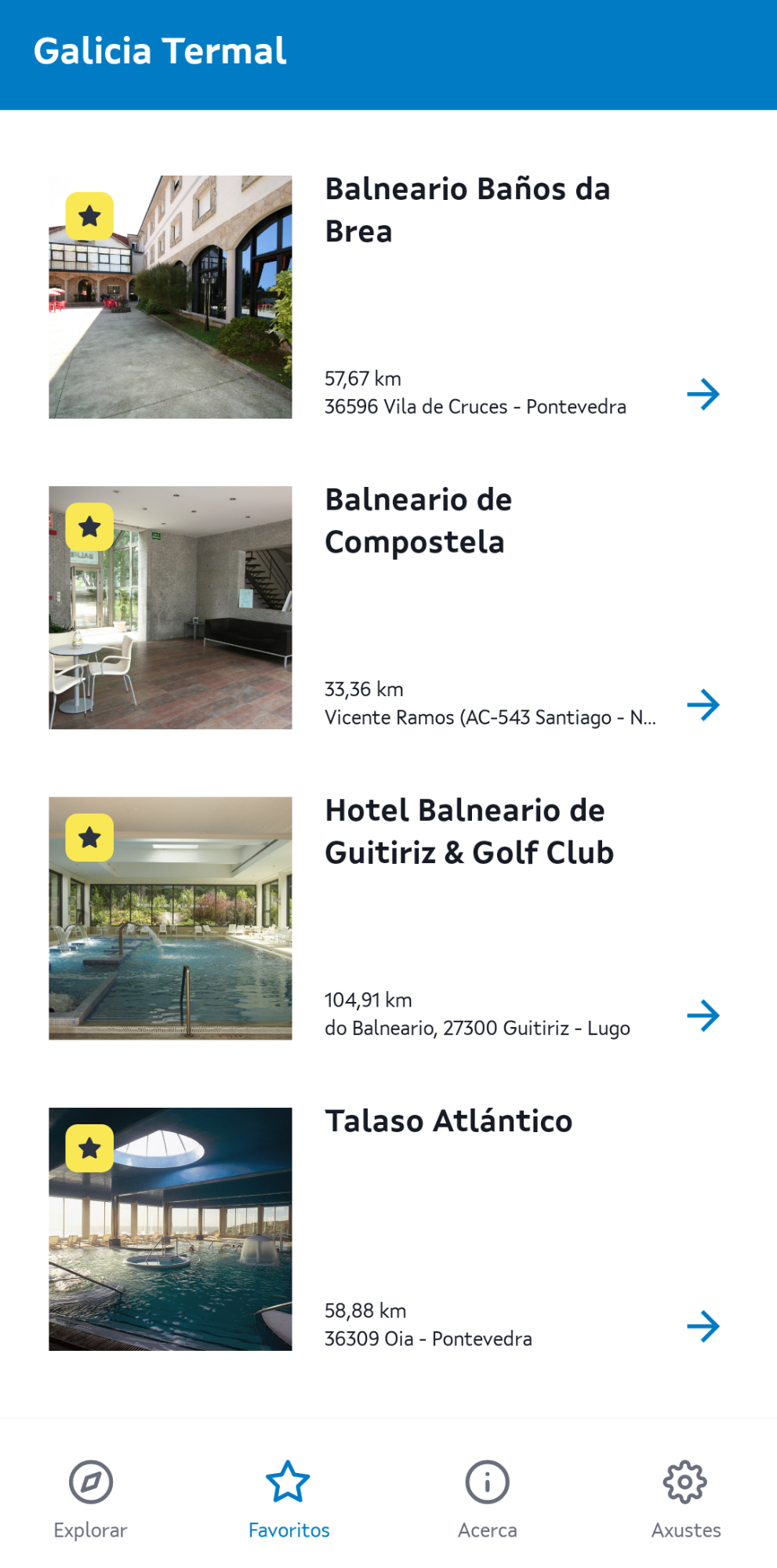Click the Balneario Baños da Brea title

[x=467, y=210]
